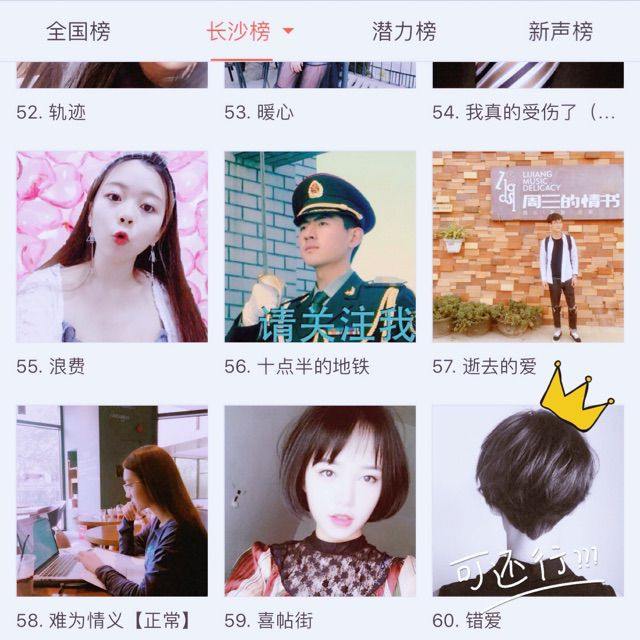The width and height of the screenshot is (640, 640).
Task: Switch to the 潜力榜 tab
Action: click(404, 31)
